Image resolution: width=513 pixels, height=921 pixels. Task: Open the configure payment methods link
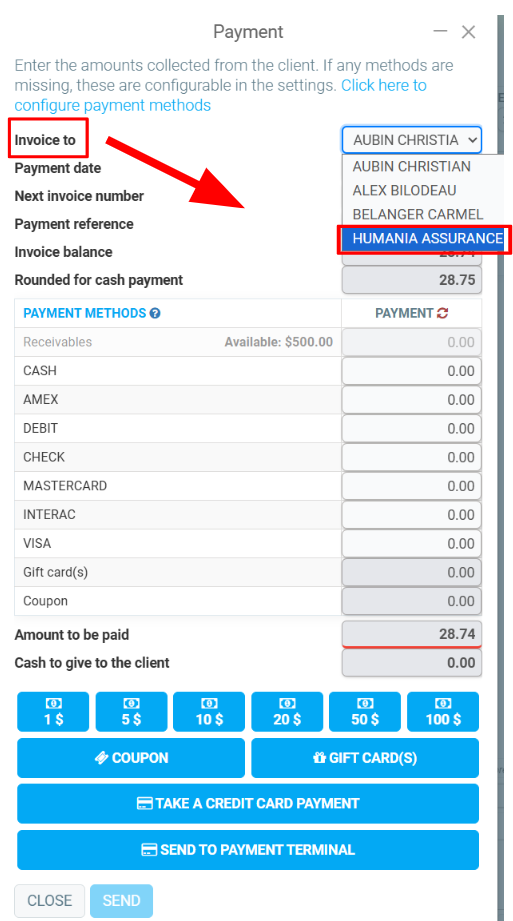tap(220, 95)
